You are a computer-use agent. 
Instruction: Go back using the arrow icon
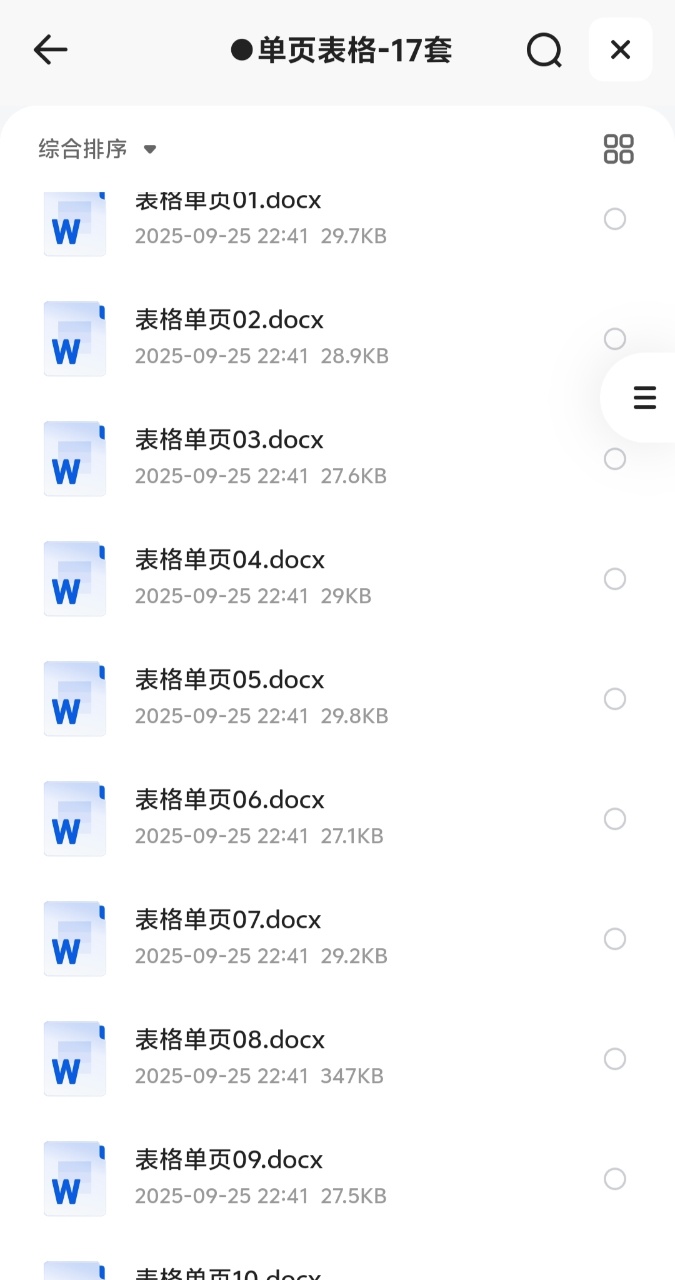coord(50,50)
